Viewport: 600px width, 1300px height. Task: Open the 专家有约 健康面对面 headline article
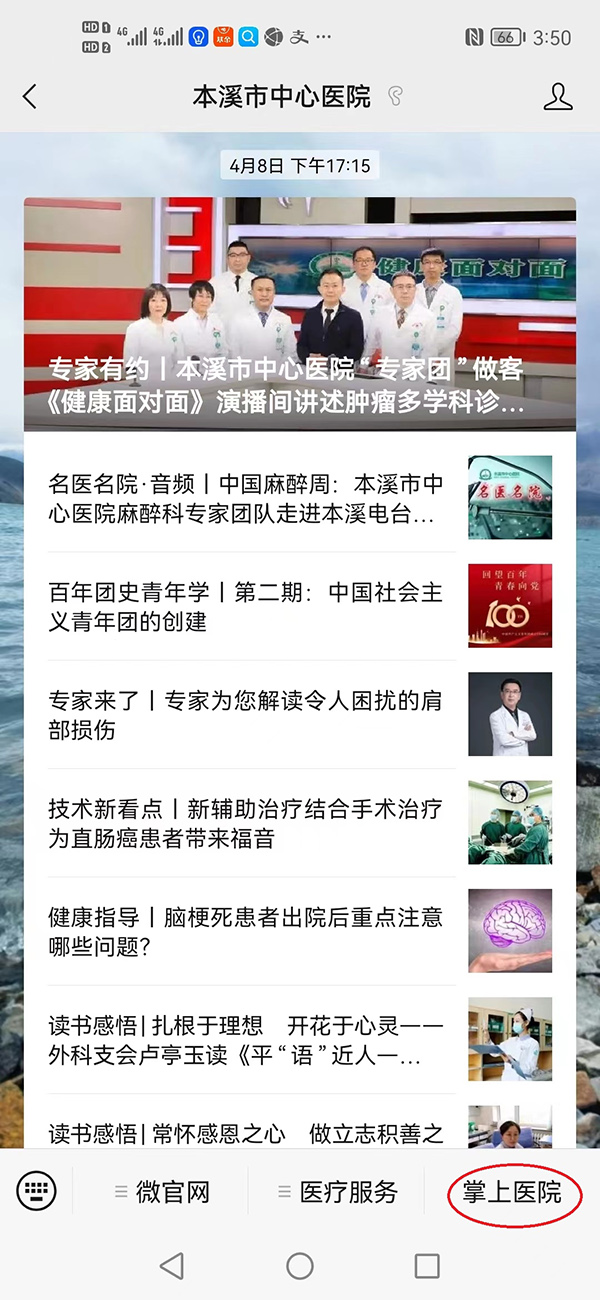(300, 314)
